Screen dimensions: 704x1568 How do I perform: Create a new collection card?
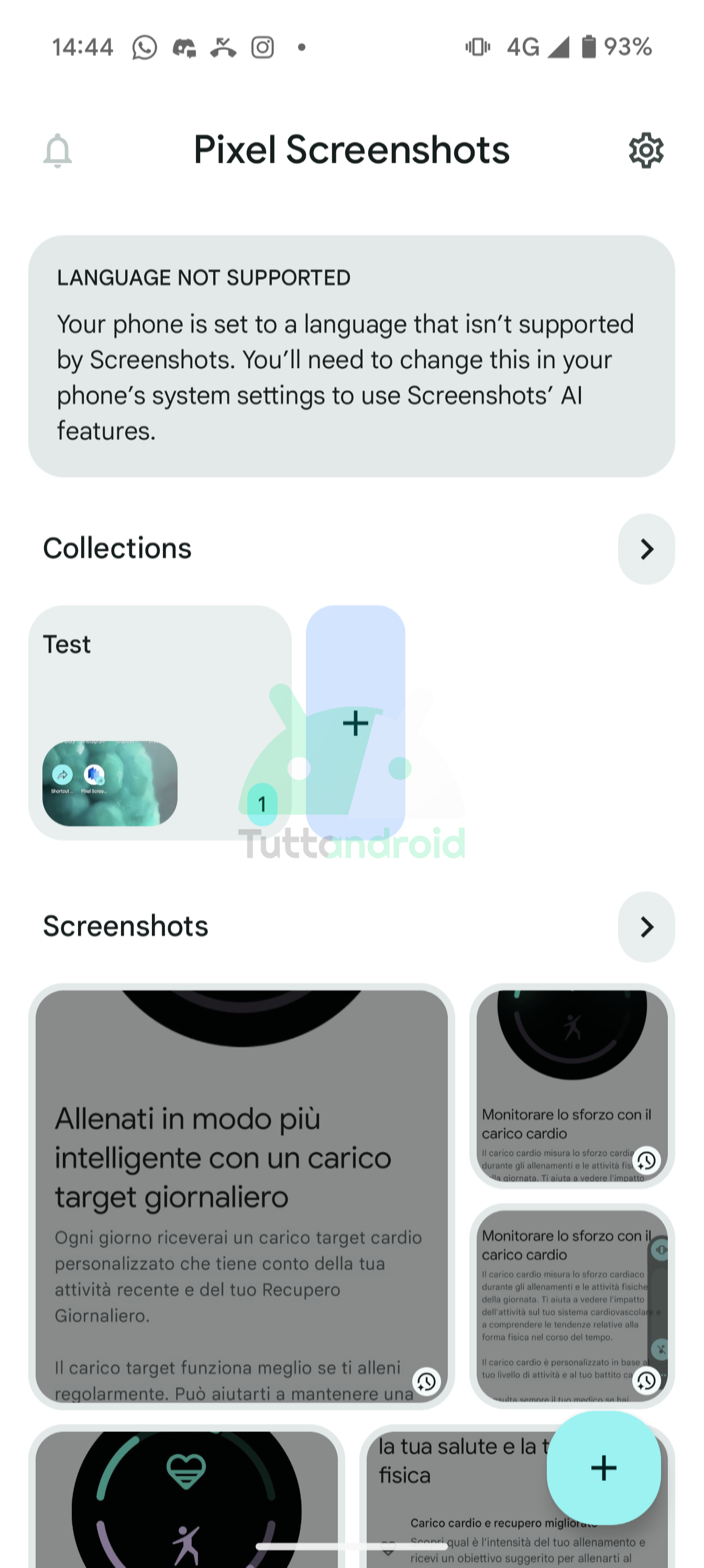355,723
